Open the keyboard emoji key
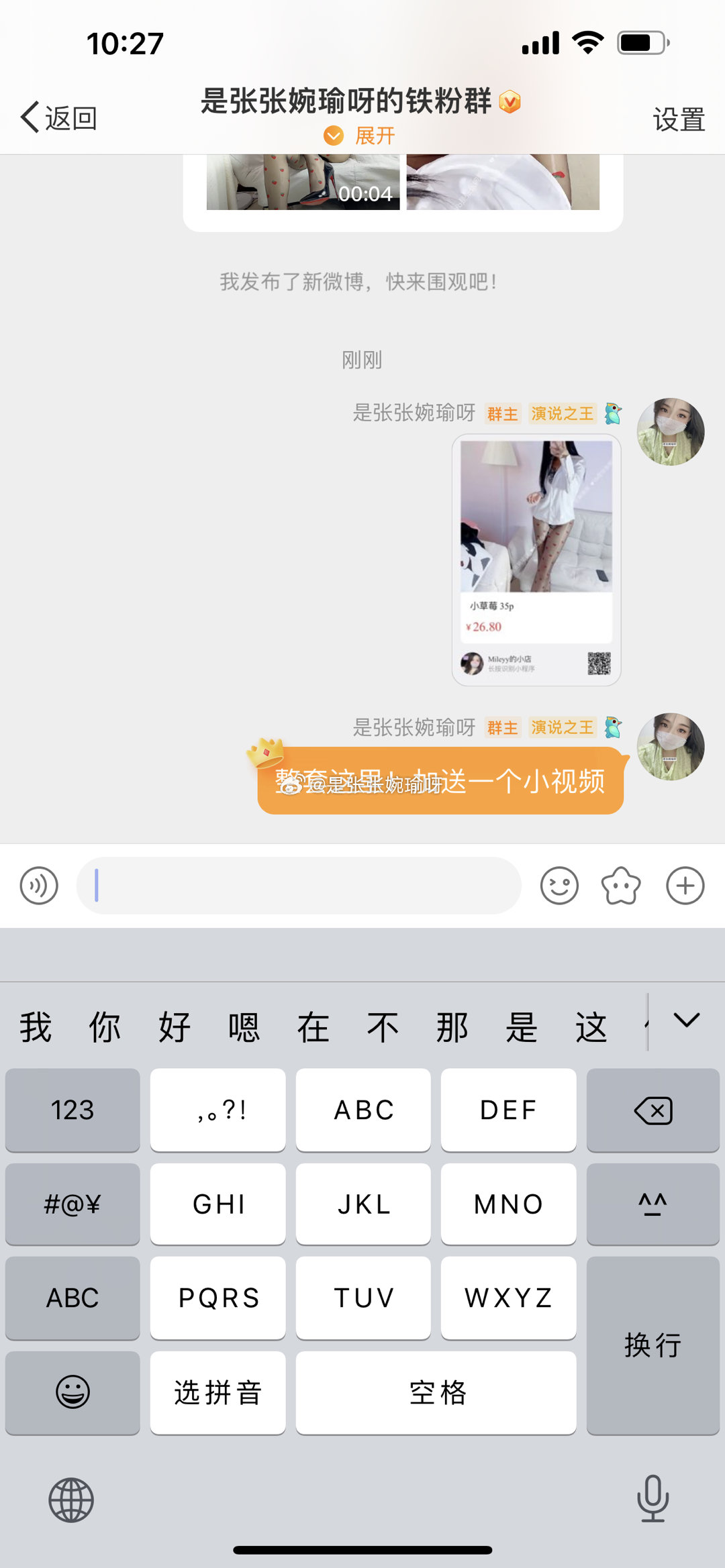Screen dimensions: 725x1568 pos(72,1392)
